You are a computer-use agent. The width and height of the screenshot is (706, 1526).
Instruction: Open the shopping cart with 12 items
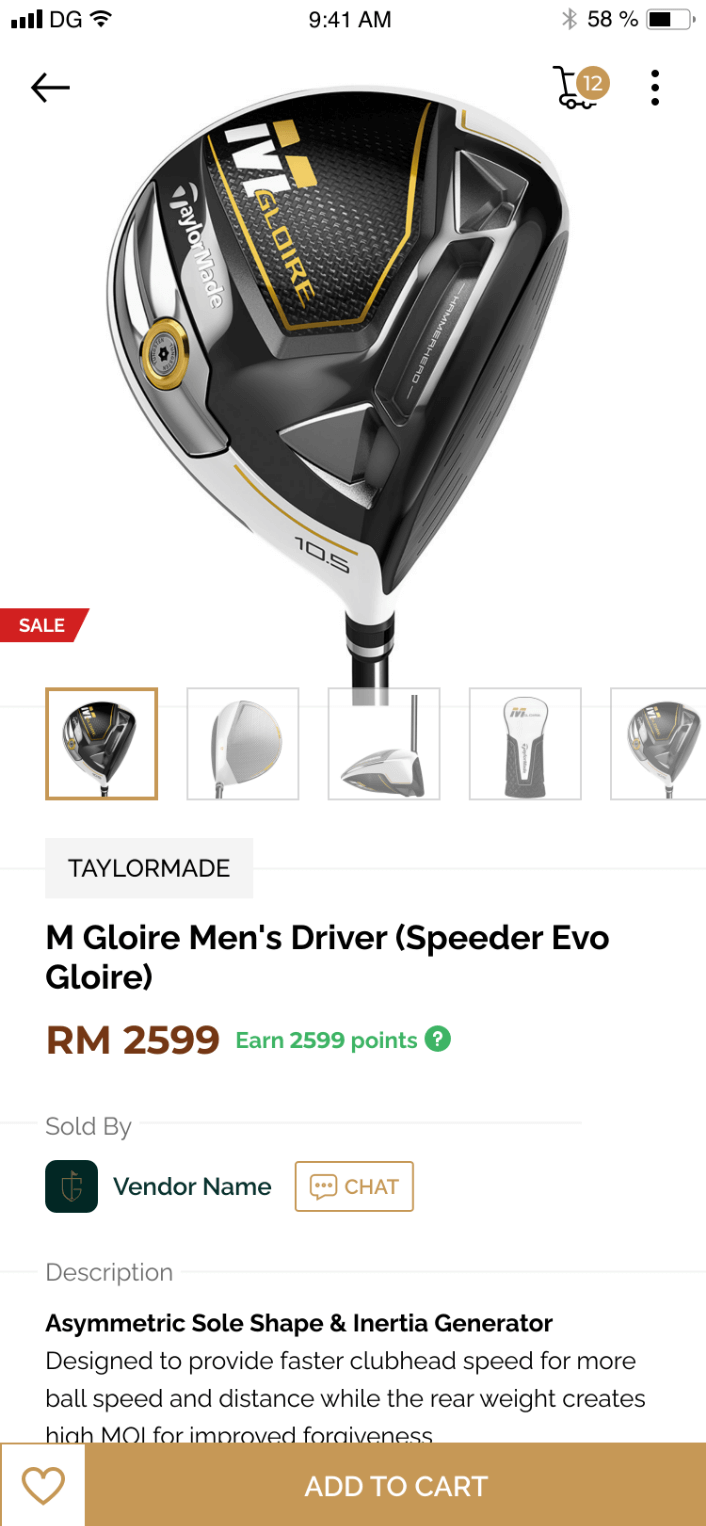(580, 87)
